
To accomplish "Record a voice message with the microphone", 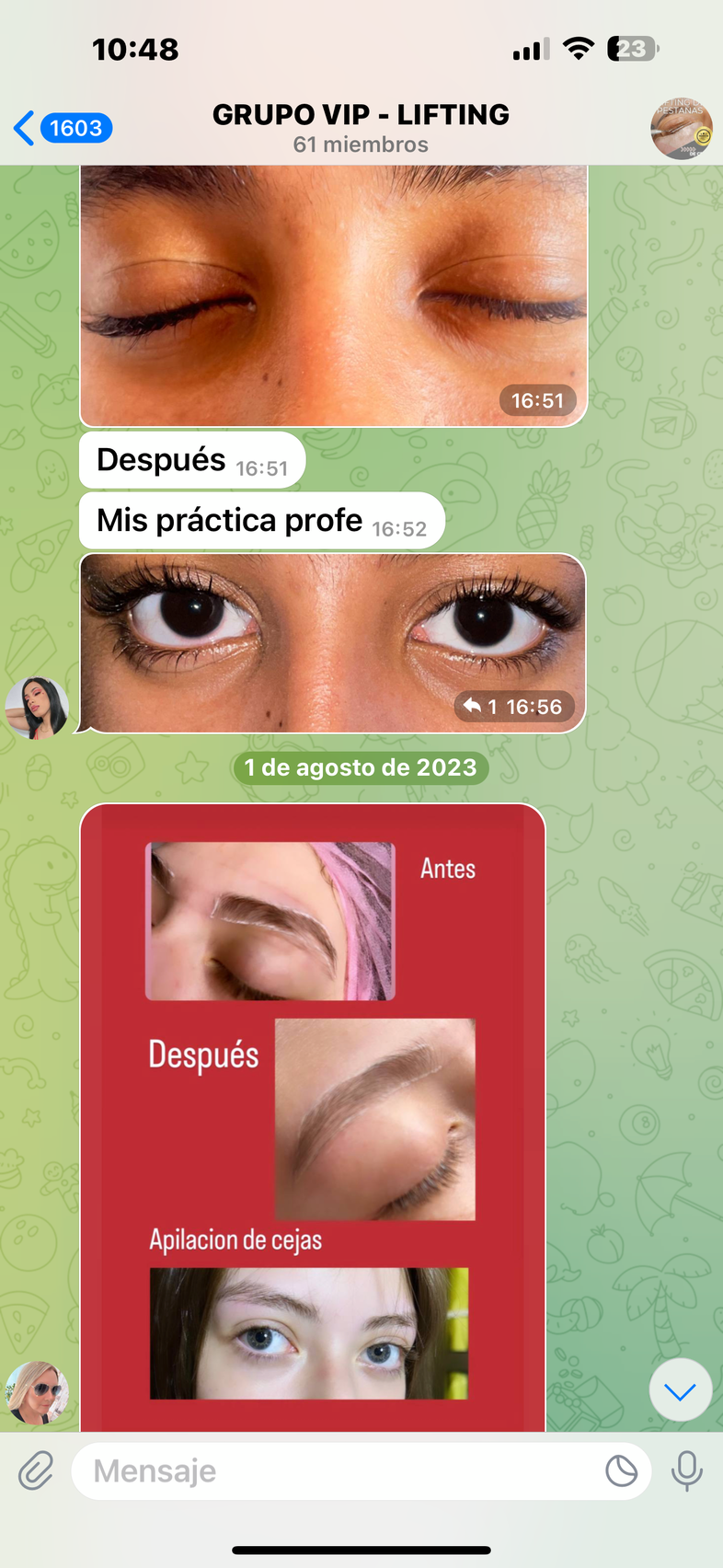I will [x=686, y=1470].
